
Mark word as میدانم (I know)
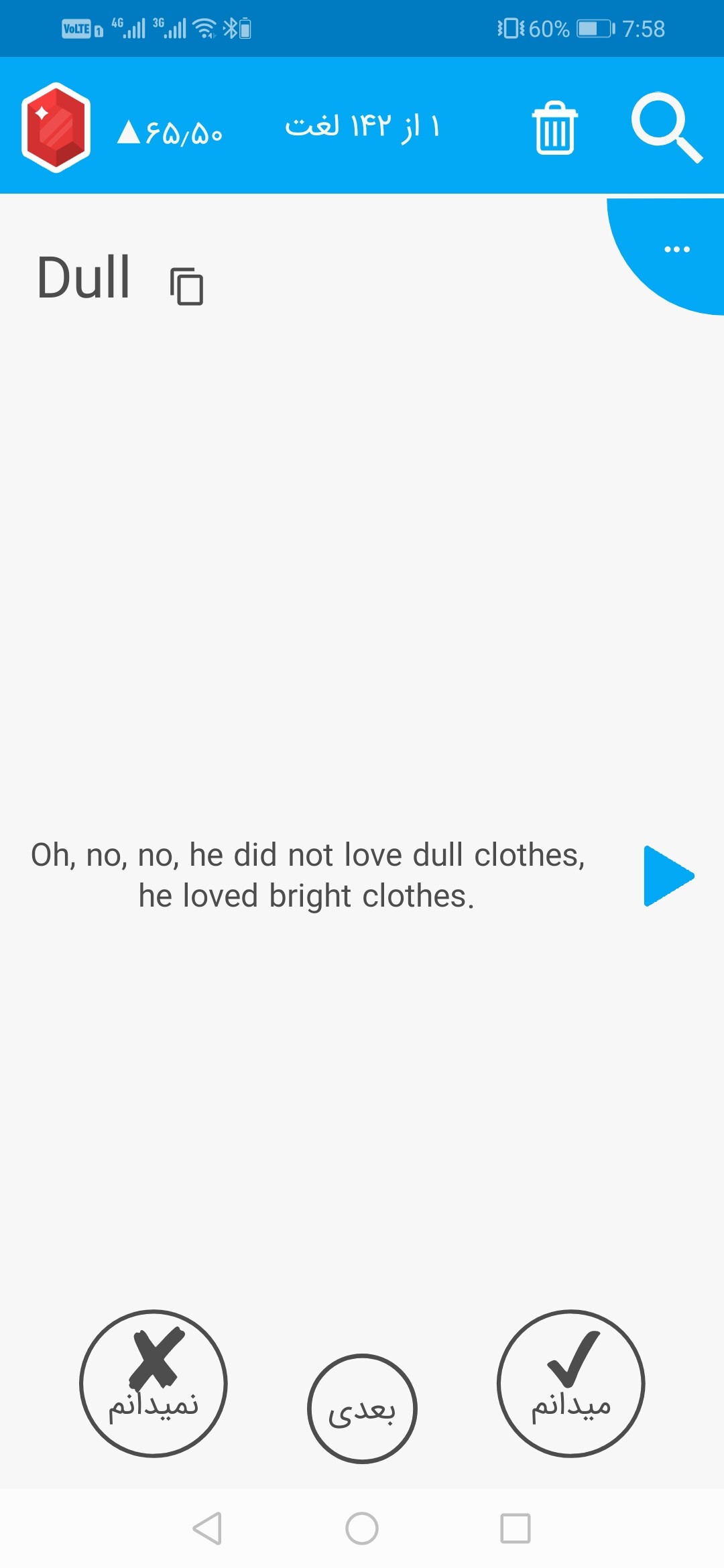(570, 1383)
